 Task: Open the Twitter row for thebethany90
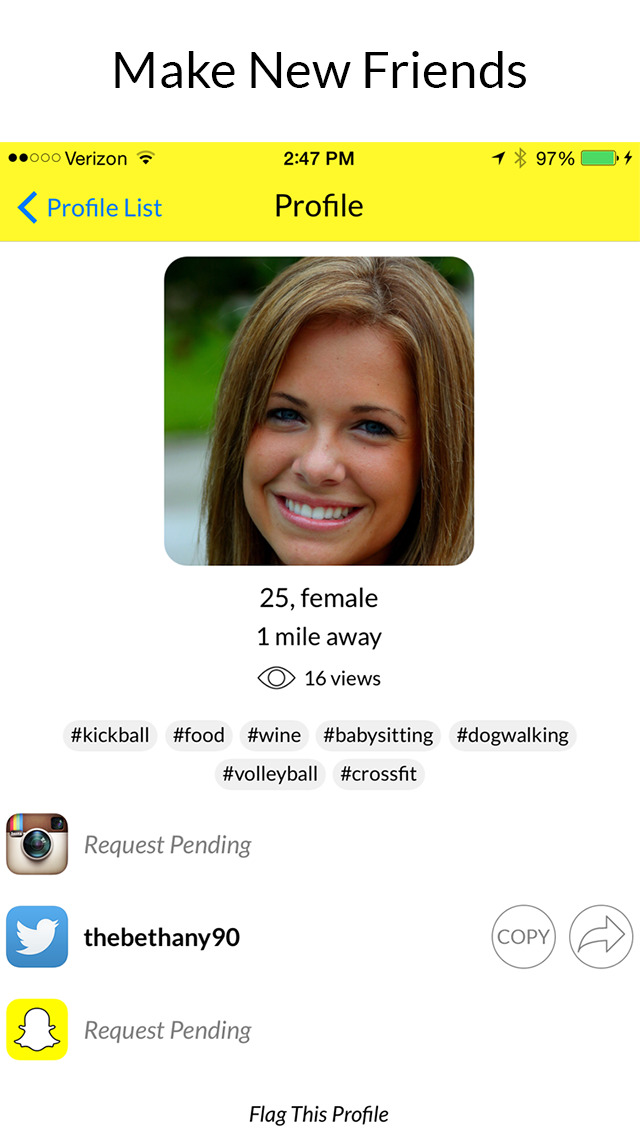point(162,937)
